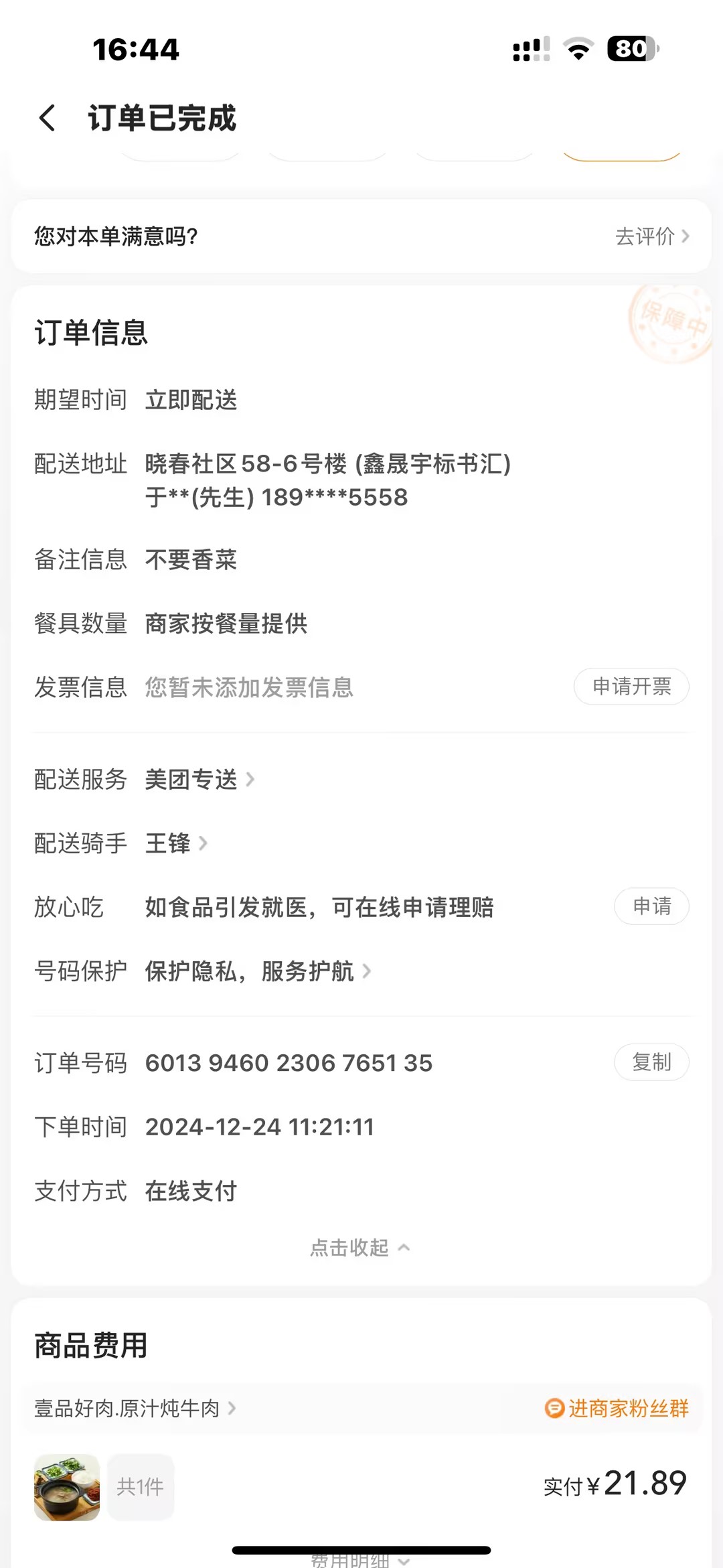723x1568 pixels.
Task: Collapse order info via 点击收起
Action: click(x=360, y=1248)
